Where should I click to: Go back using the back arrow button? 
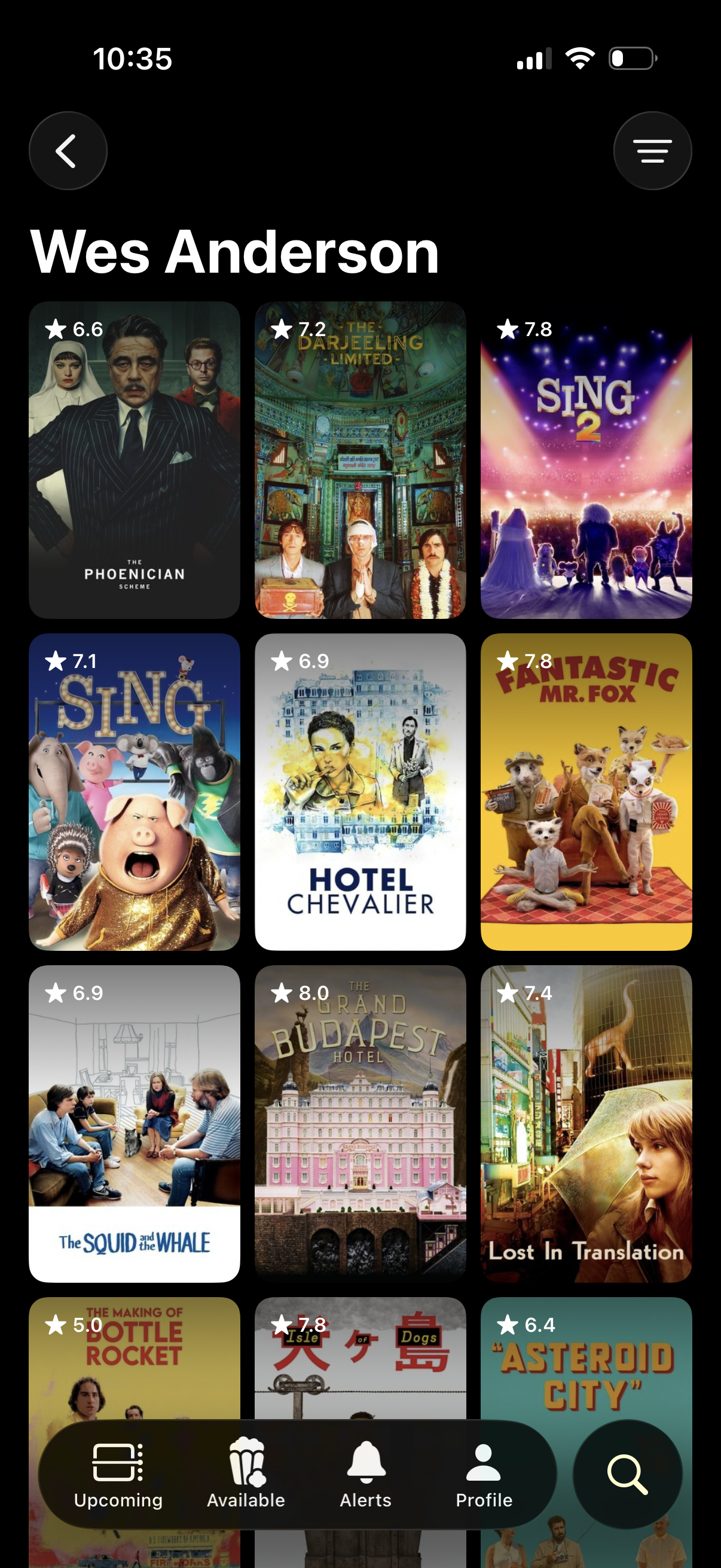[68, 150]
